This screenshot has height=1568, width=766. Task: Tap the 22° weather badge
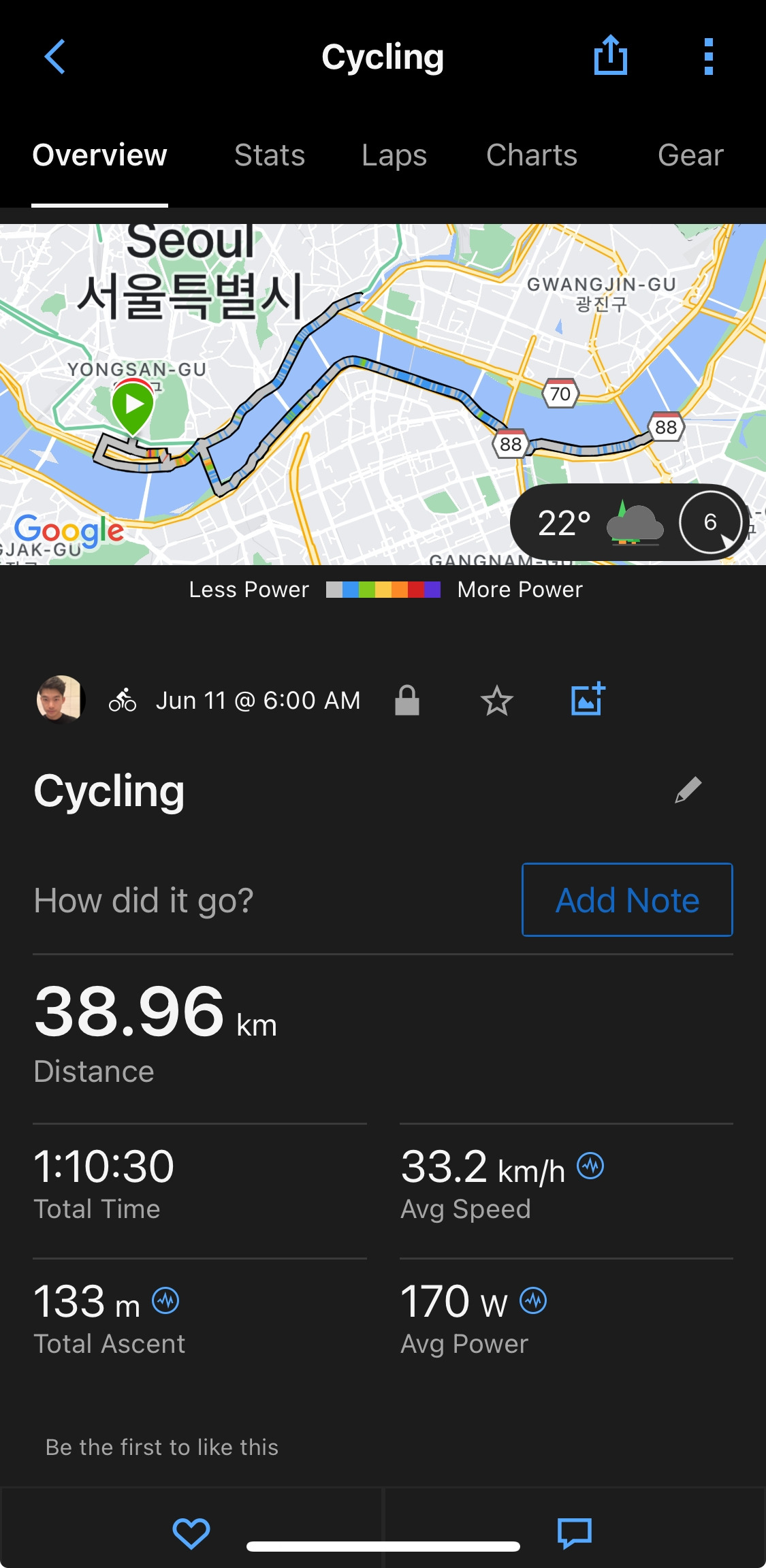(629, 522)
